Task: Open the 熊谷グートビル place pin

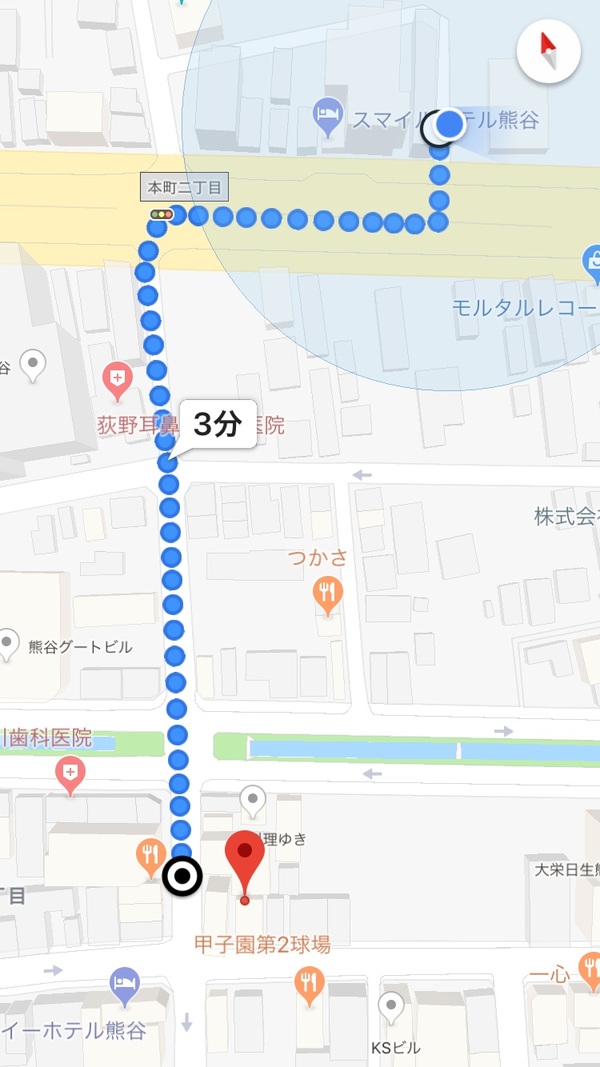Action: click(x=10, y=641)
